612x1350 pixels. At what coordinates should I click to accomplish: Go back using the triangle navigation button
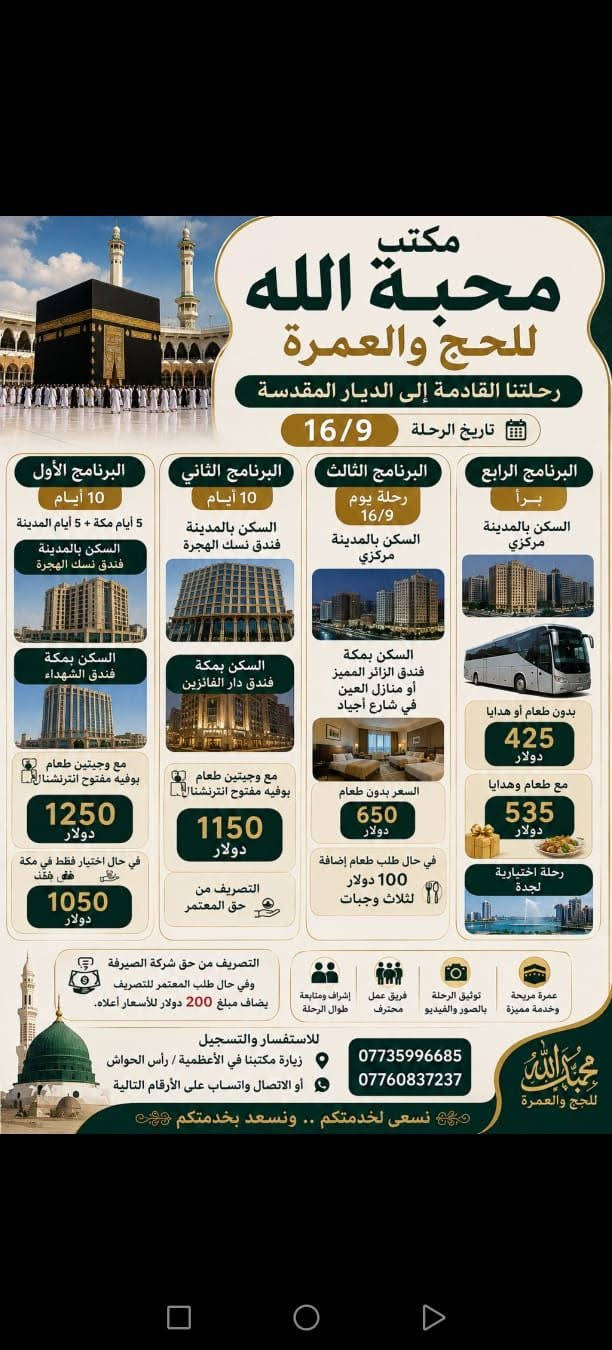click(x=433, y=1317)
